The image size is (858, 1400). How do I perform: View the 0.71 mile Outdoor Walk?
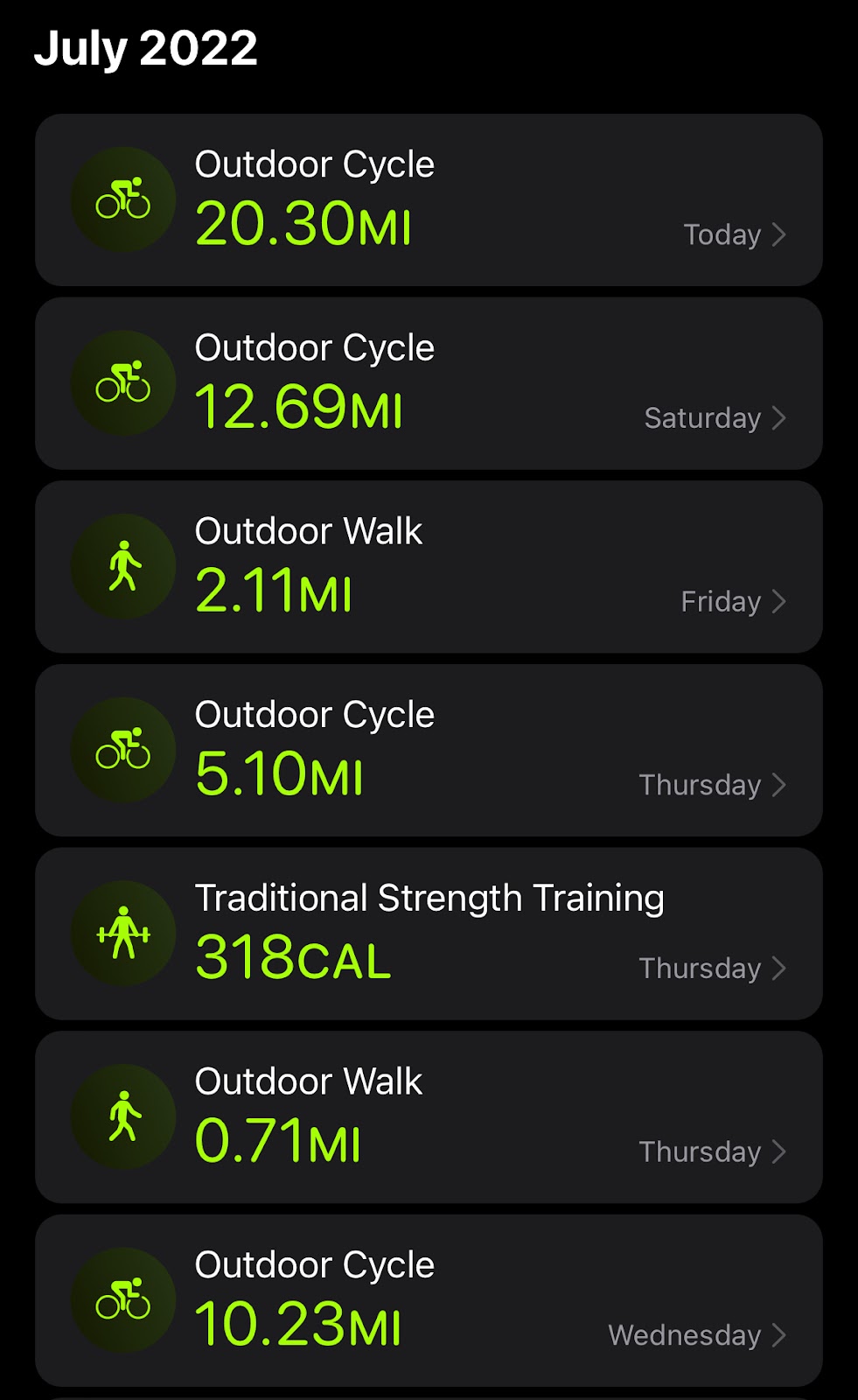[429, 1116]
